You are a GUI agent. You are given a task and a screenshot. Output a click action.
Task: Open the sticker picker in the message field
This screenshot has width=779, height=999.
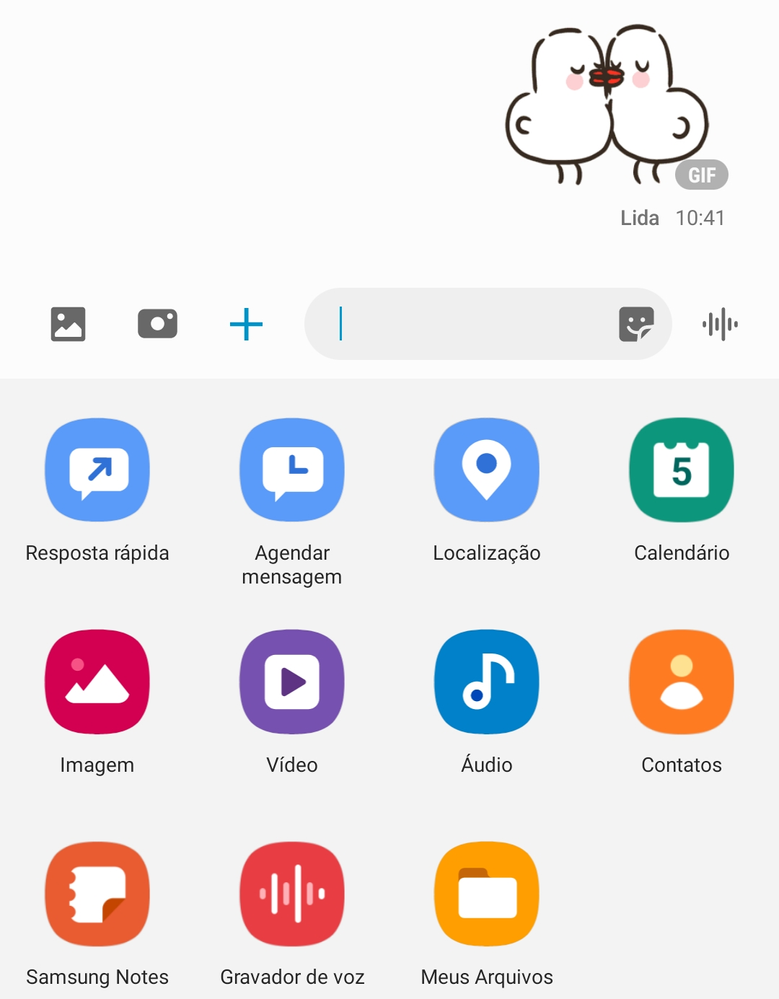click(x=636, y=324)
